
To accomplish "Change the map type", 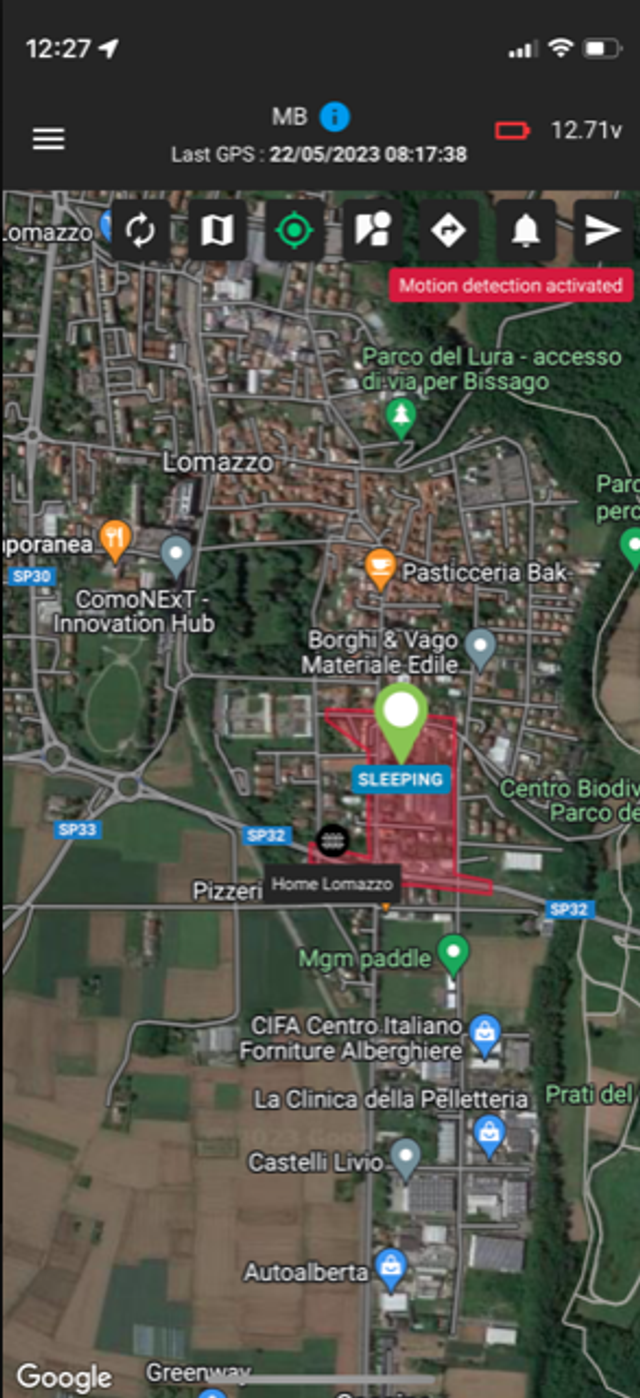I will [x=217, y=231].
